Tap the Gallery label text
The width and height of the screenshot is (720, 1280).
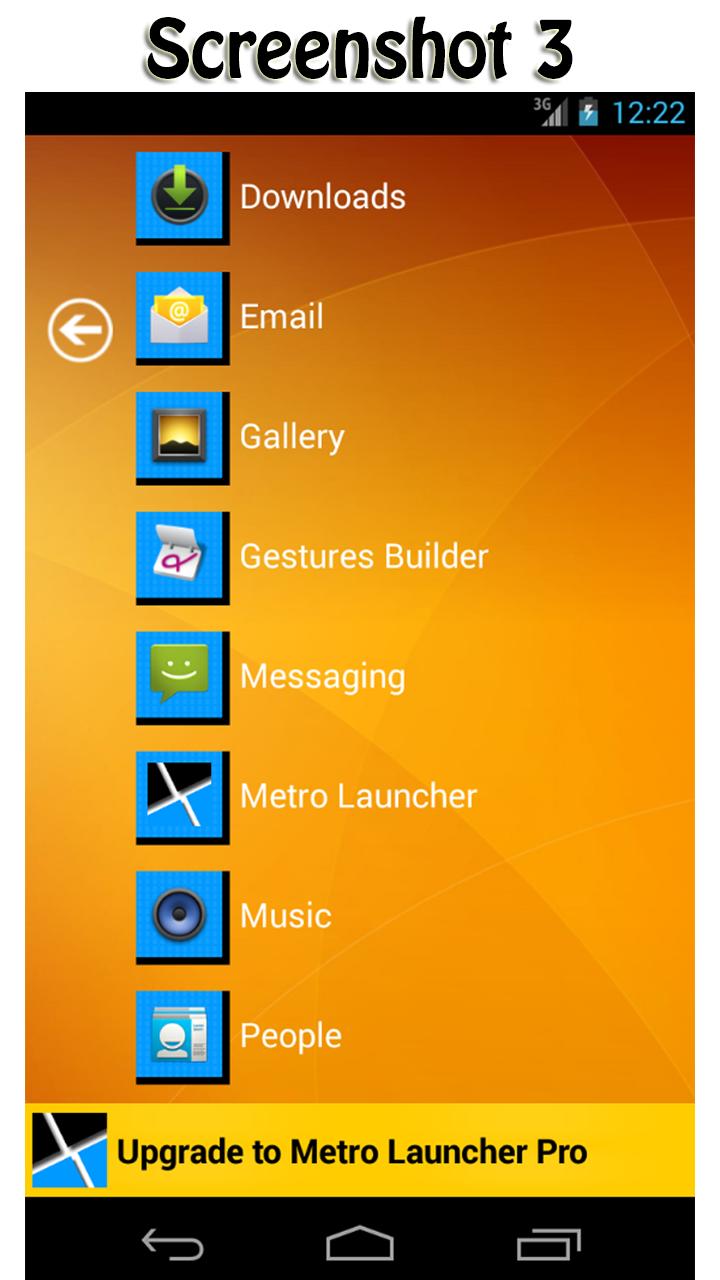(x=291, y=437)
